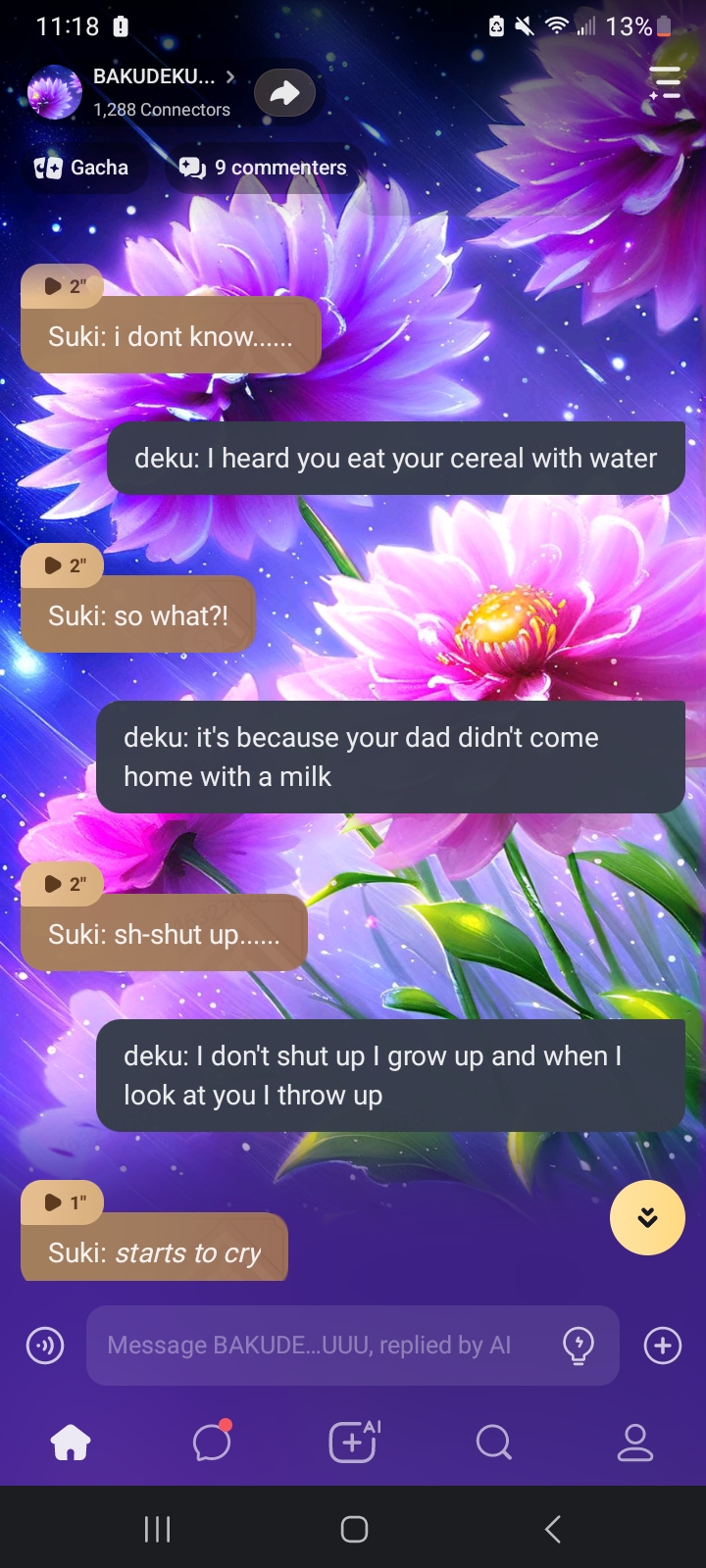Play voice for "i dont know" message

coord(63,286)
